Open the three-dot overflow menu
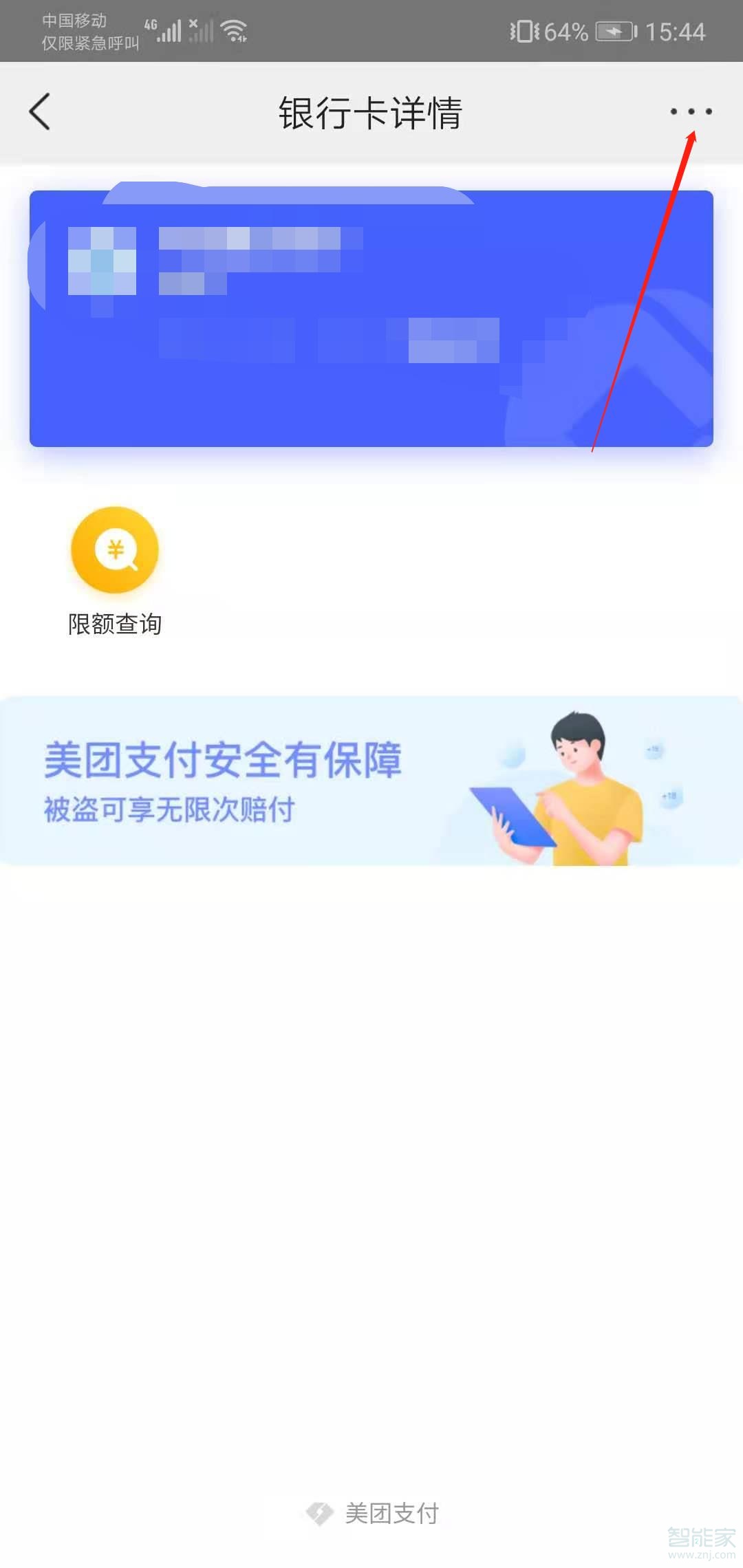 pos(691,111)
